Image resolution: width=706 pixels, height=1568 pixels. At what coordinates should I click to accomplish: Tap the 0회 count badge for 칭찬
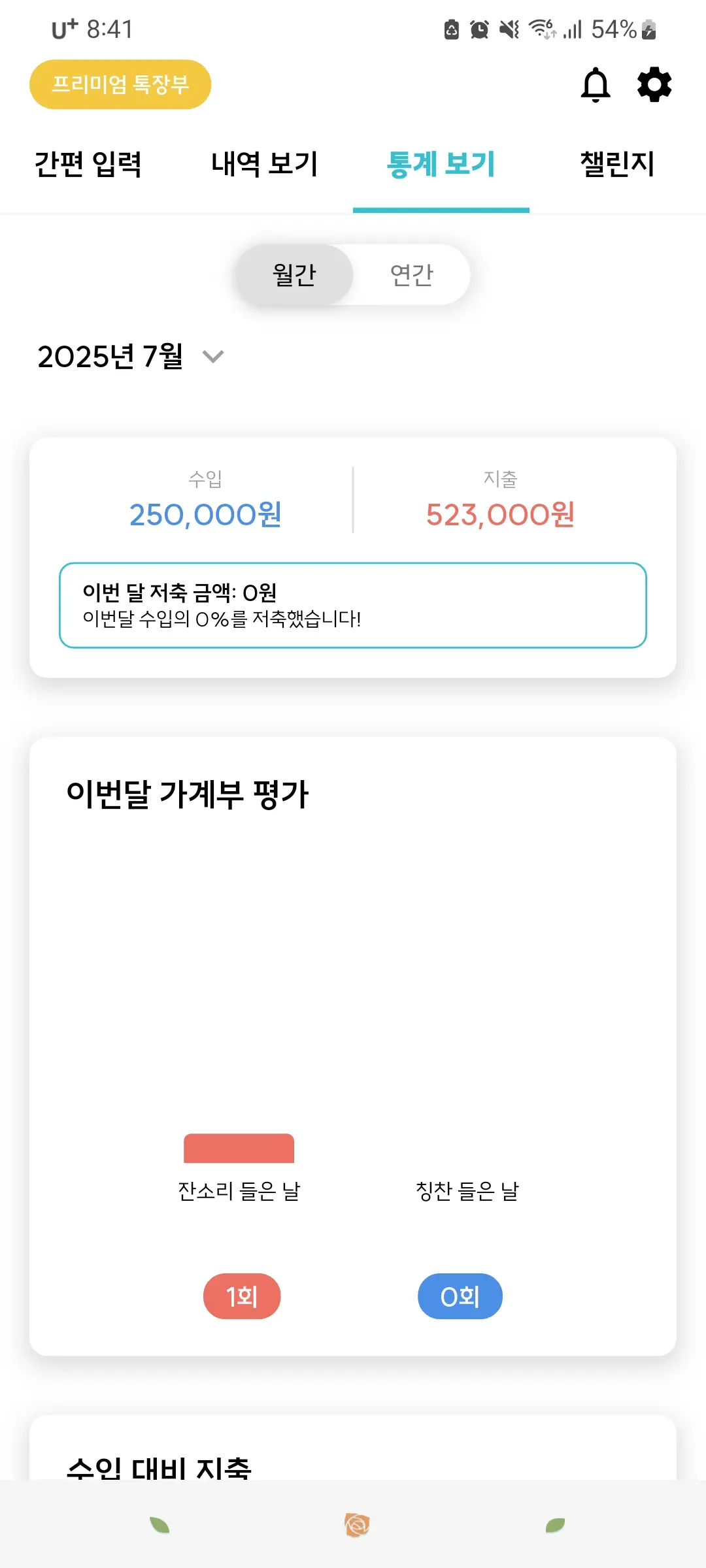[x=460, y=1296]
